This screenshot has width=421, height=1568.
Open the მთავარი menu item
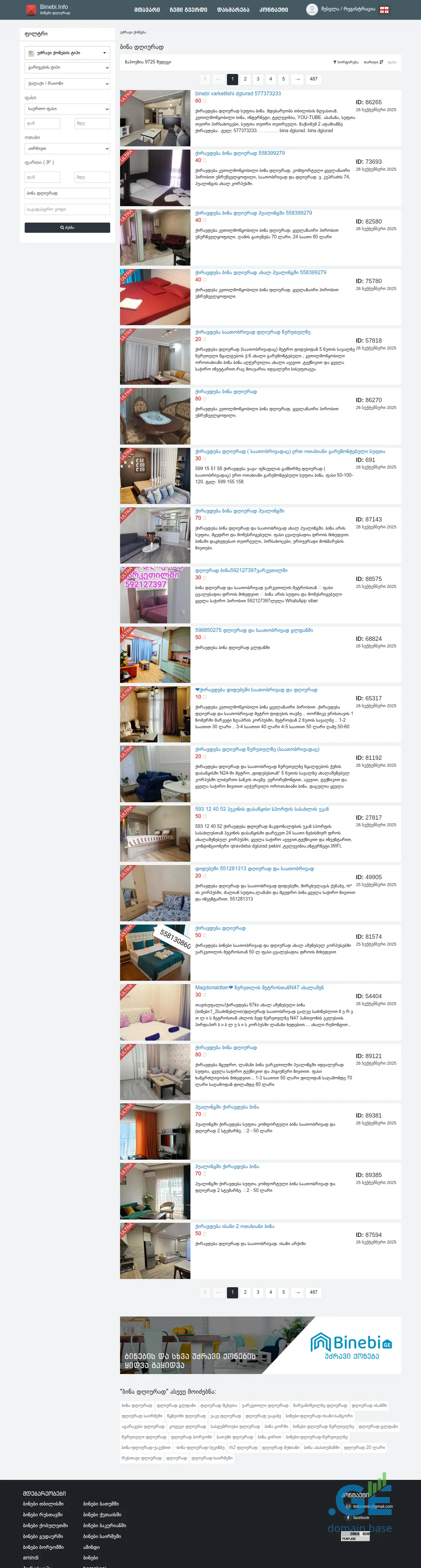point(147,10)
